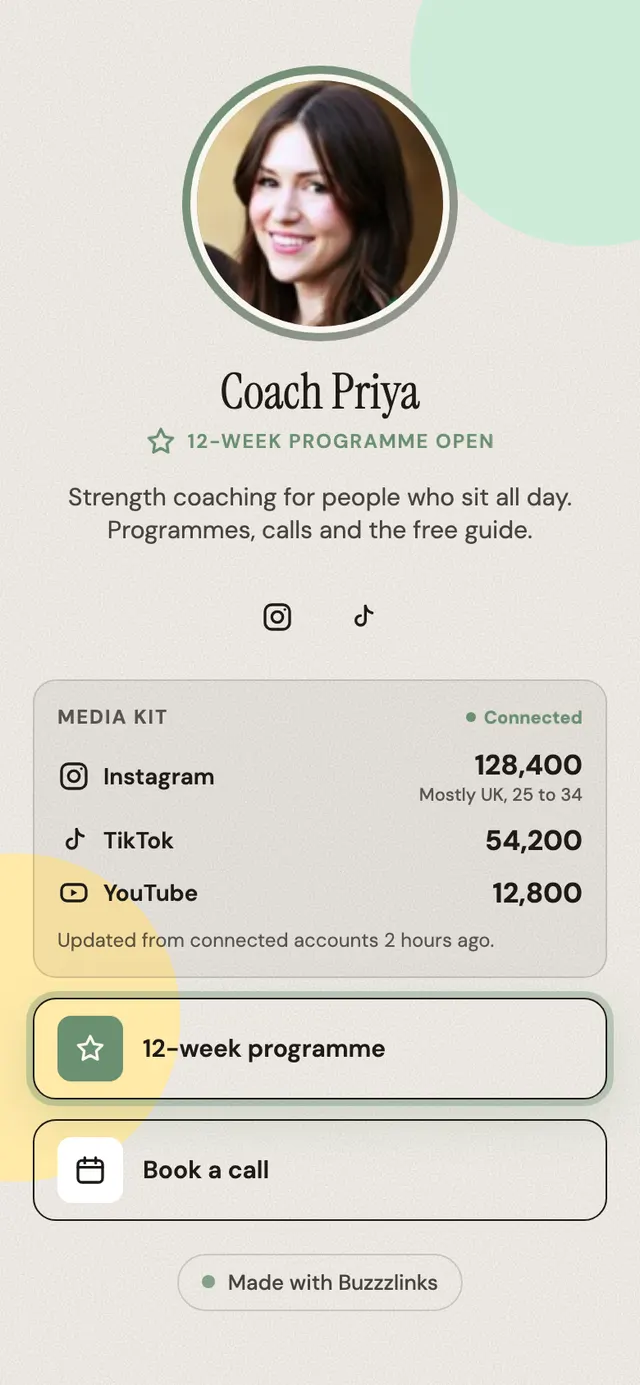Open Coach Priya's Instagram icon link
Viewport: 640px width, 1385px height.
point(277,617)
